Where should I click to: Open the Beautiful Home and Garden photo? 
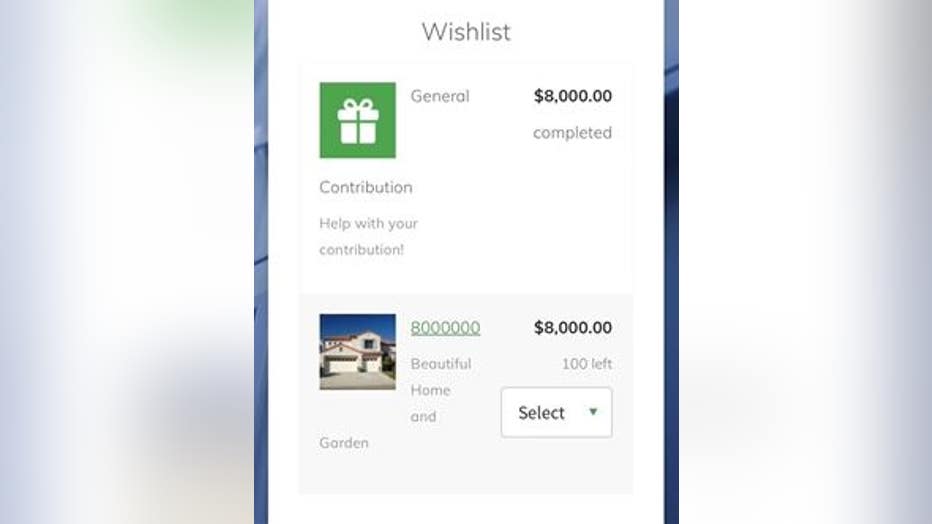coord(357,351)
